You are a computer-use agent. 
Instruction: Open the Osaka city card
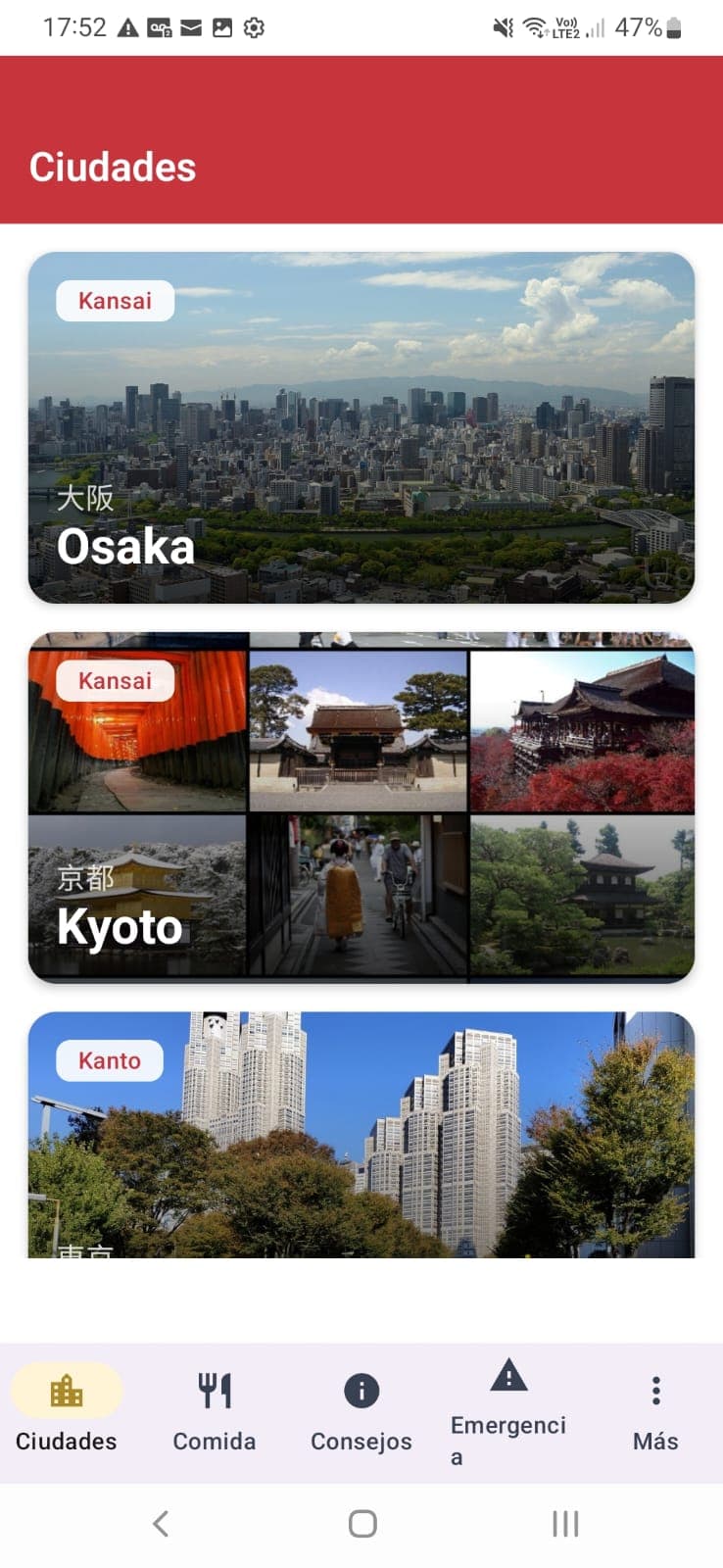pyautogui.click(x=361, y=428)
